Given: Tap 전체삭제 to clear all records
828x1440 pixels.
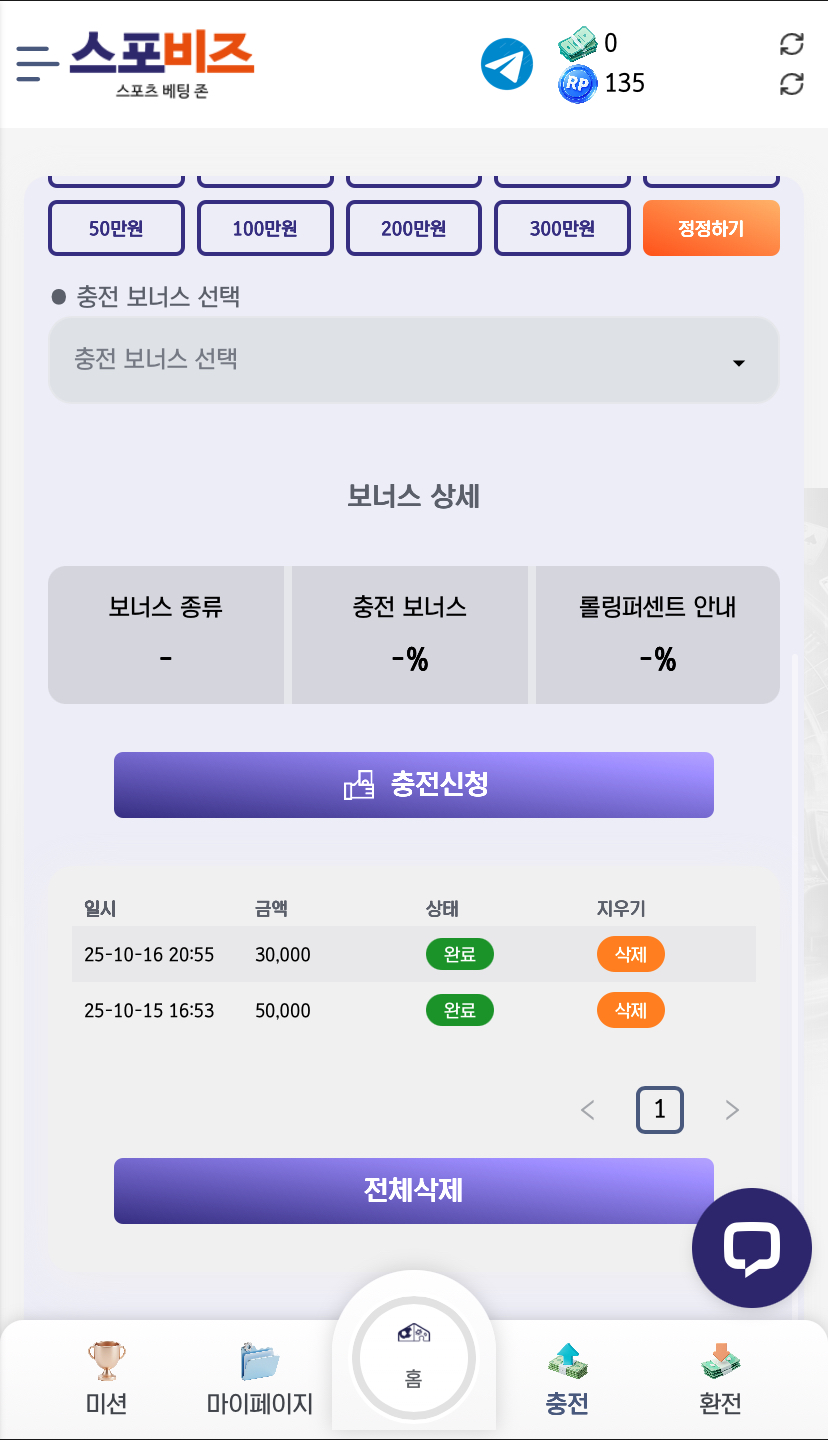Looking at the screenshot, I should [413, 1190].
